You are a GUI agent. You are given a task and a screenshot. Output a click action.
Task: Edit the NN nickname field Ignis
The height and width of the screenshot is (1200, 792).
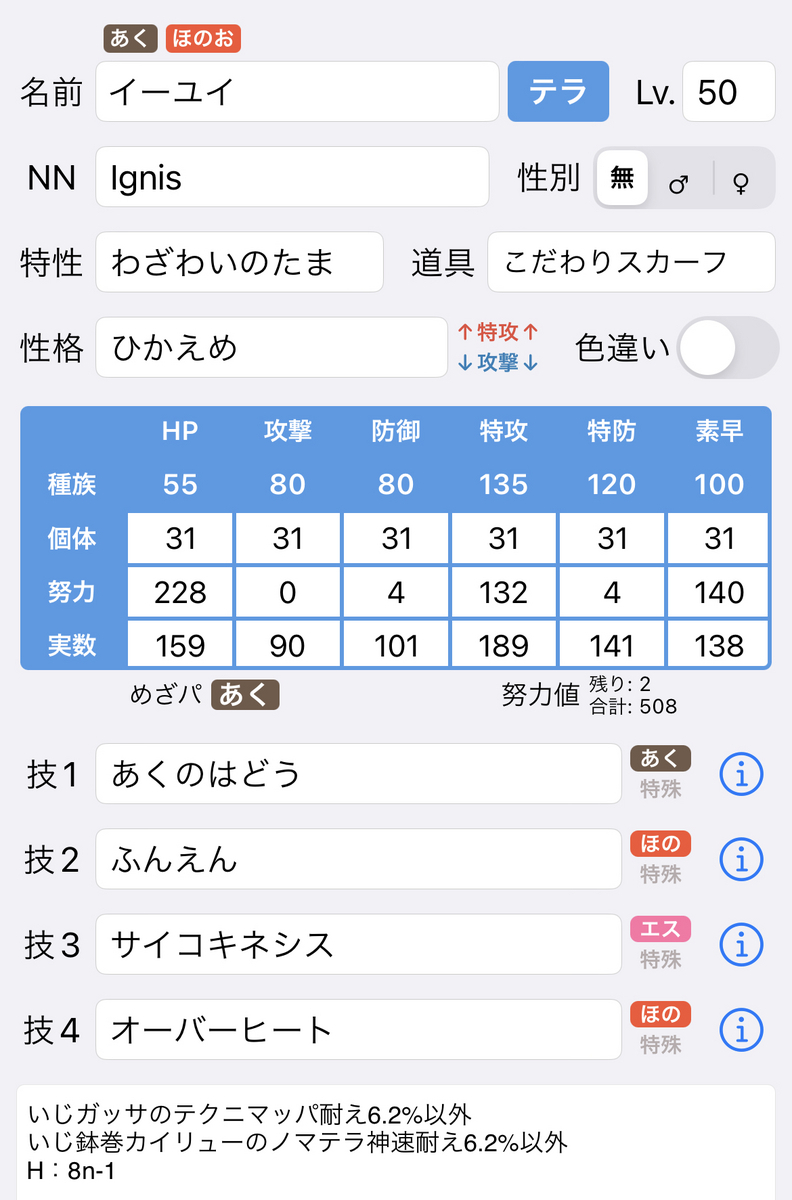292,177
